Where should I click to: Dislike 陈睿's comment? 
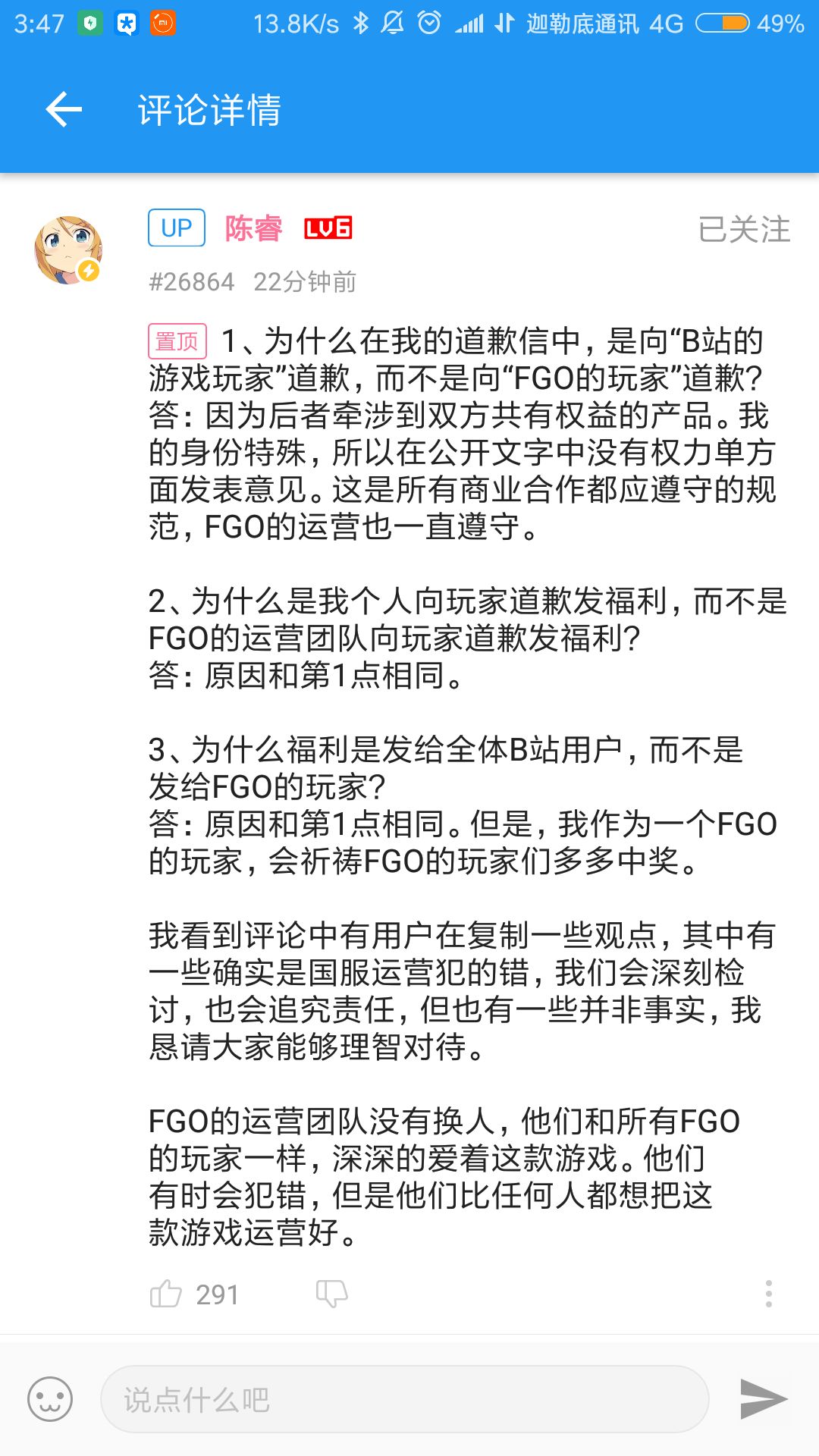point(331,1294)
